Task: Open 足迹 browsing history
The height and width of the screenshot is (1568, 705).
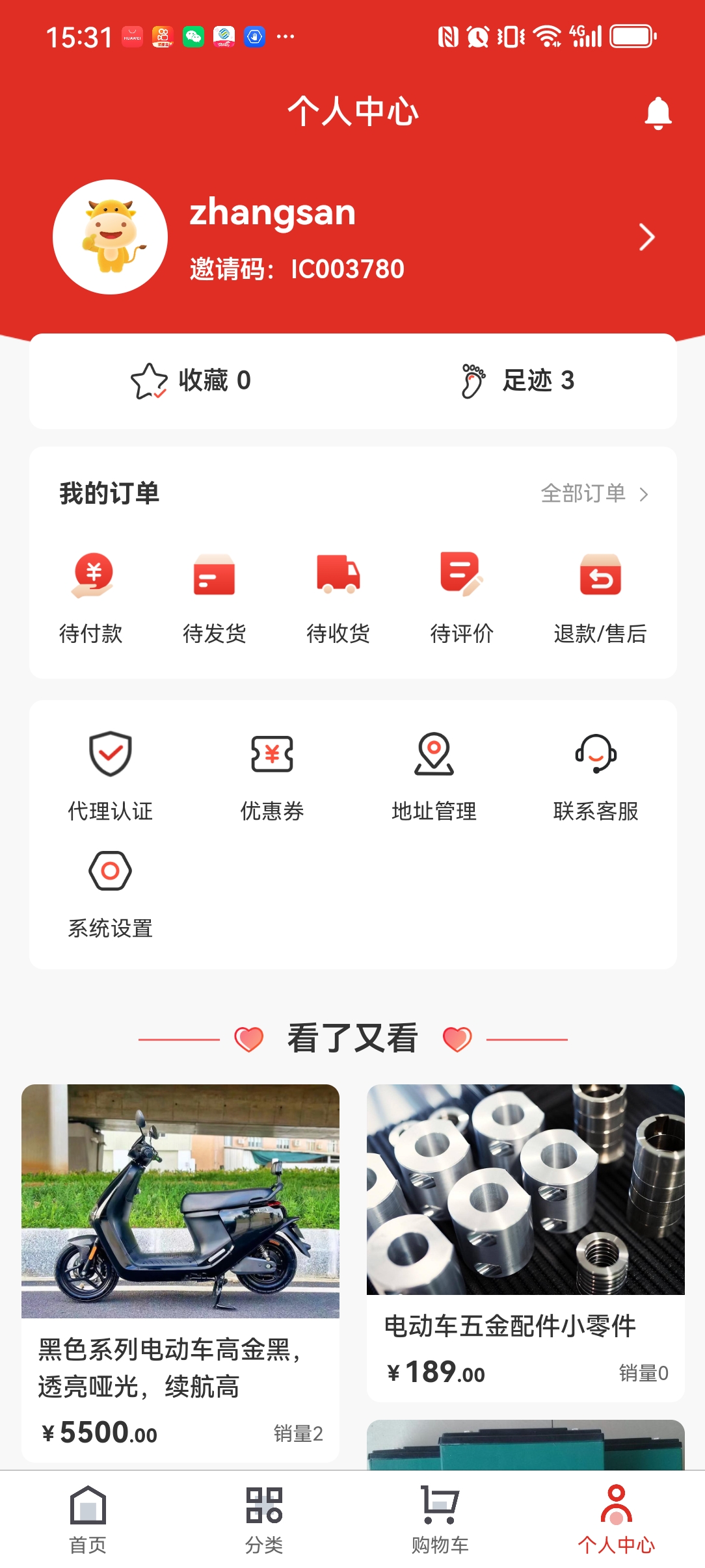Action: (x=518, y=380)
